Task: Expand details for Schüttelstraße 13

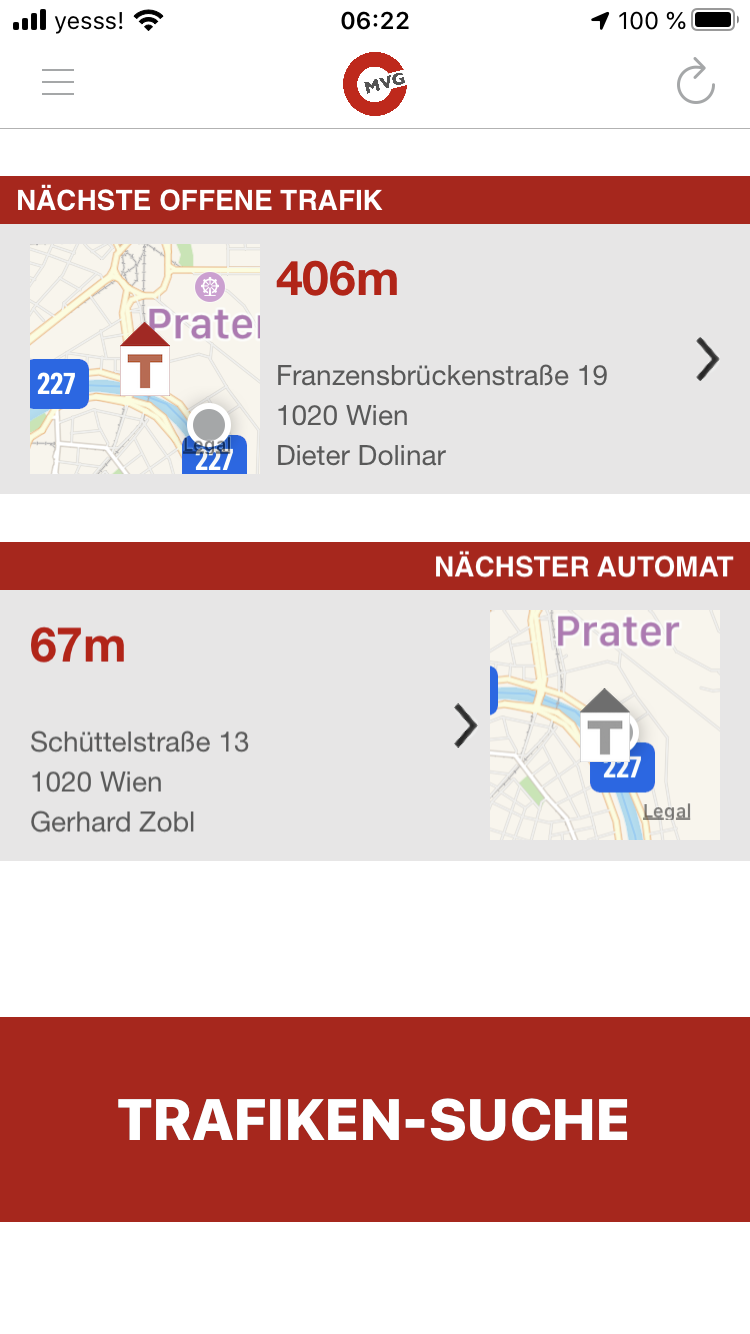Action: tap(465, 725)
